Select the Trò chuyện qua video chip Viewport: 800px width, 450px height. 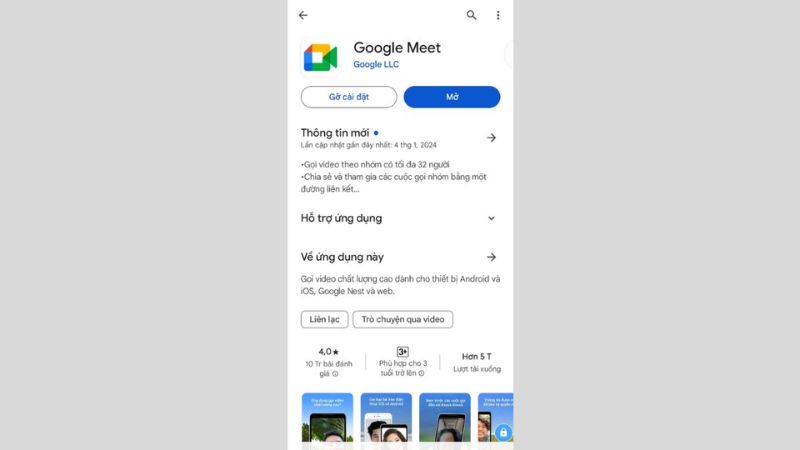point(403,320)
